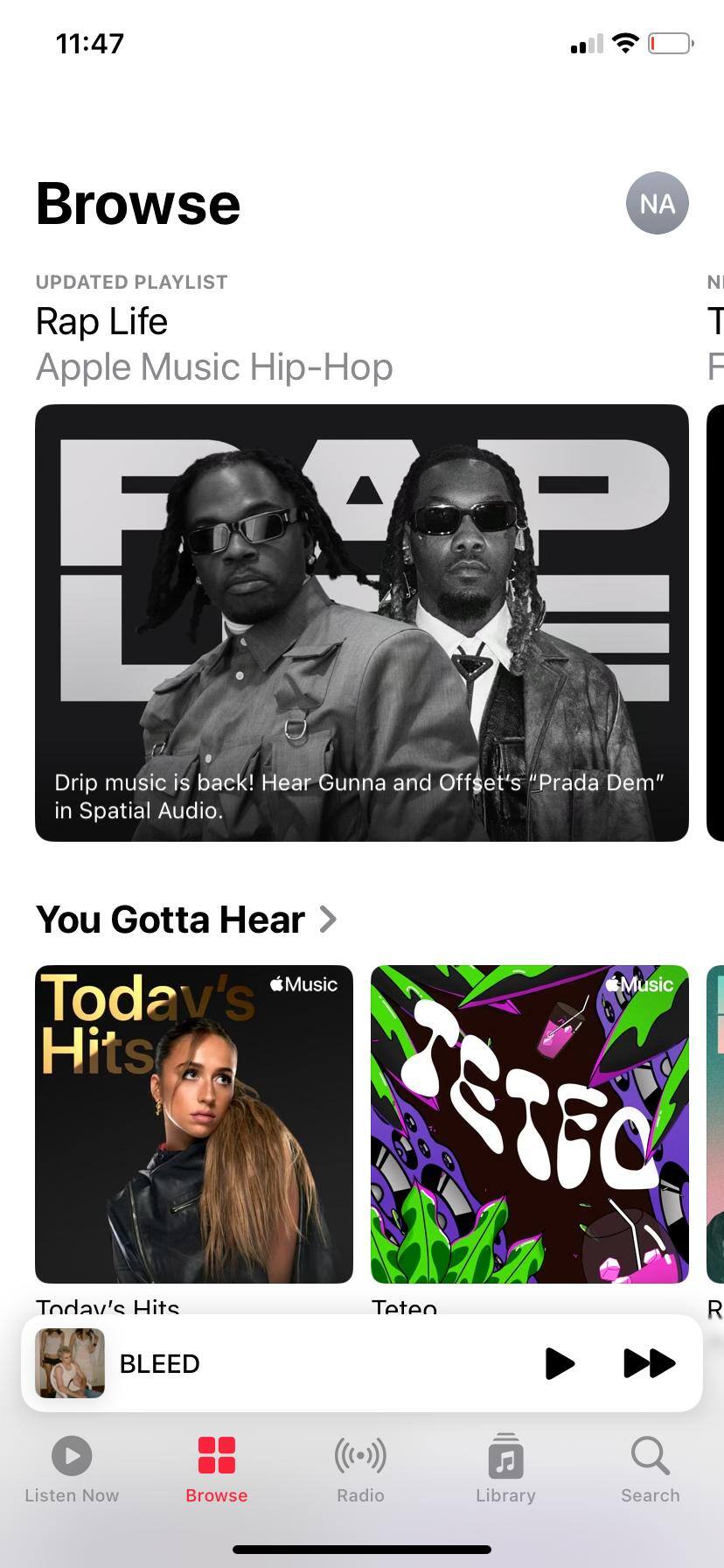
Task: Play the song BLEED
Action: pos(559,1363)
